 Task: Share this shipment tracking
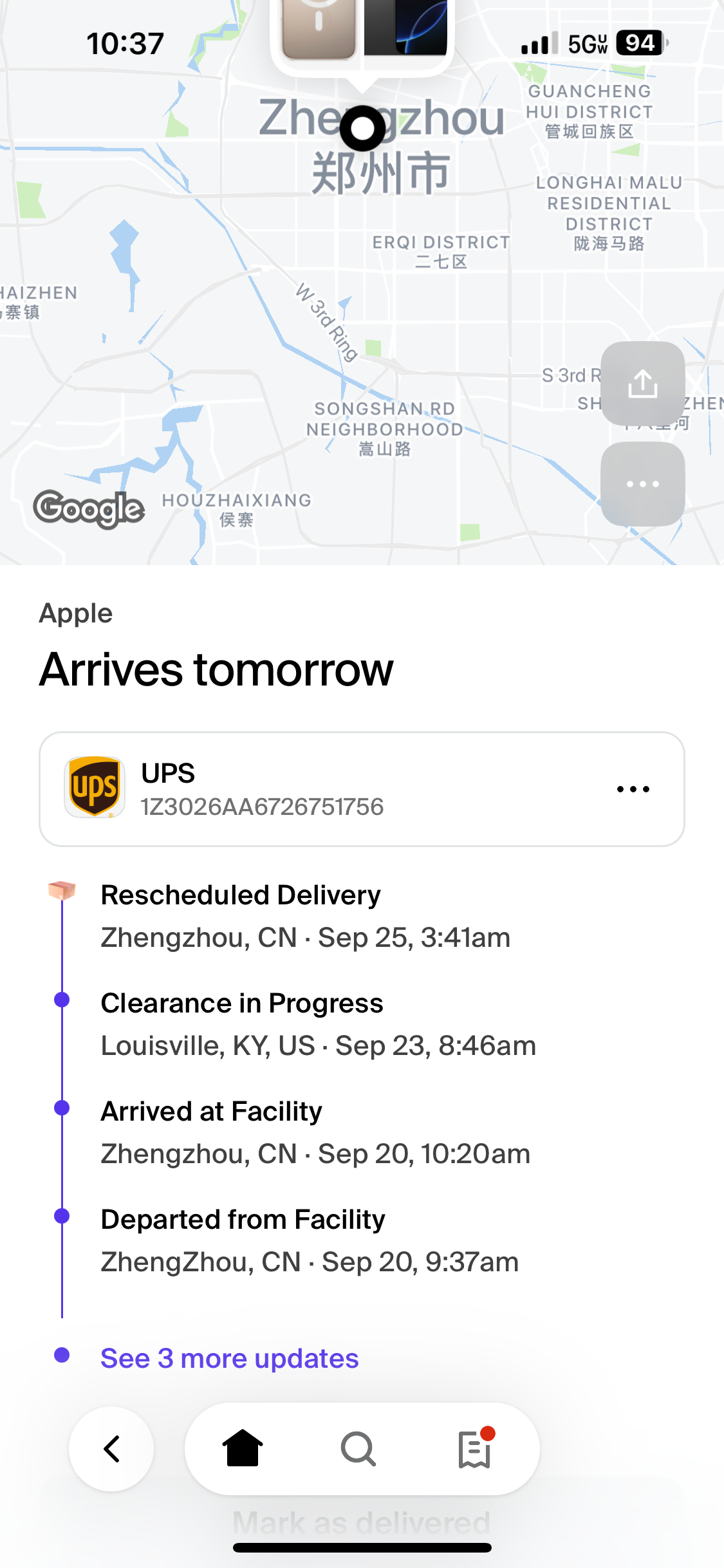pos(642,384)
